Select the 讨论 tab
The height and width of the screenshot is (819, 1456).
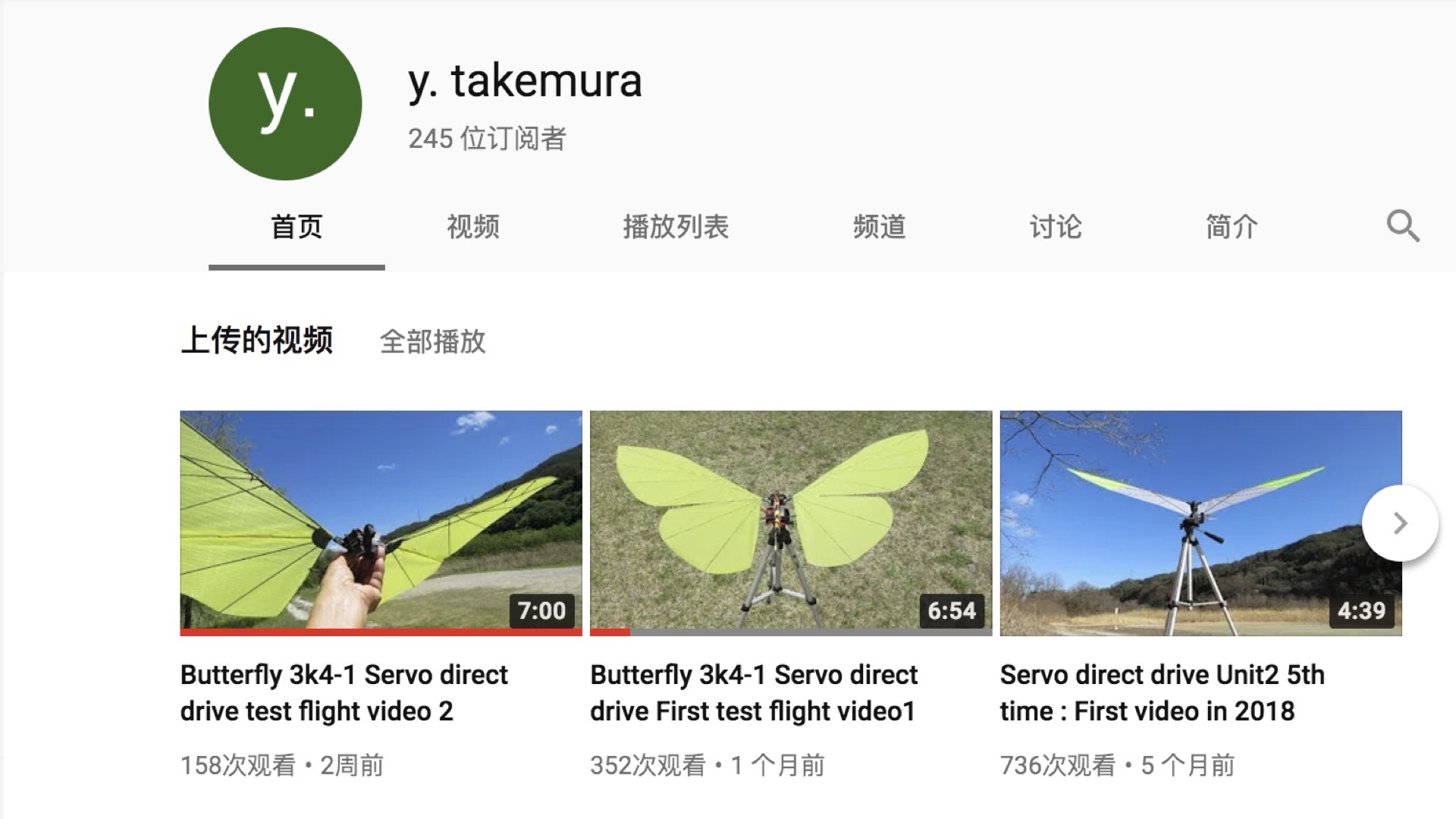pos(1055,227)
